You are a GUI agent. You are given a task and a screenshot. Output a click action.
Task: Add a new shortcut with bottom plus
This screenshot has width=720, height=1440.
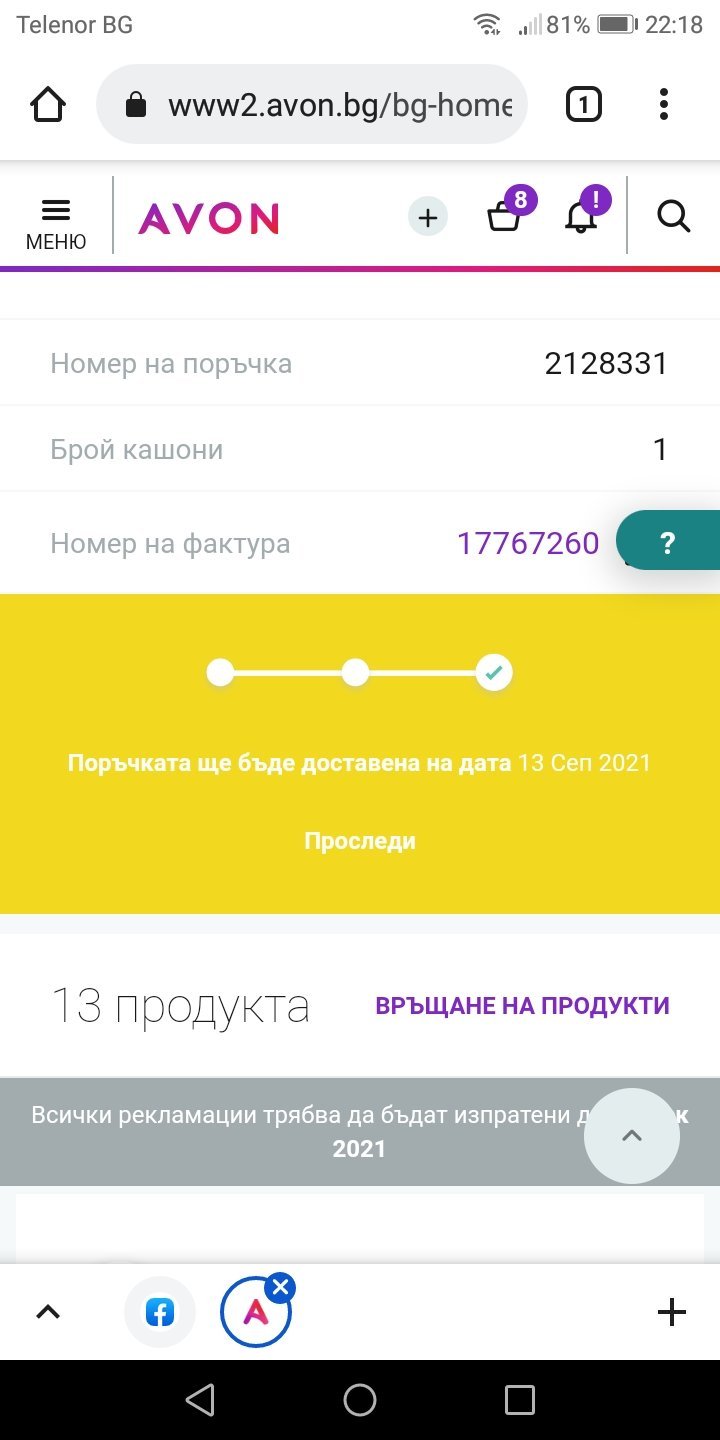tap(672, 1312)
